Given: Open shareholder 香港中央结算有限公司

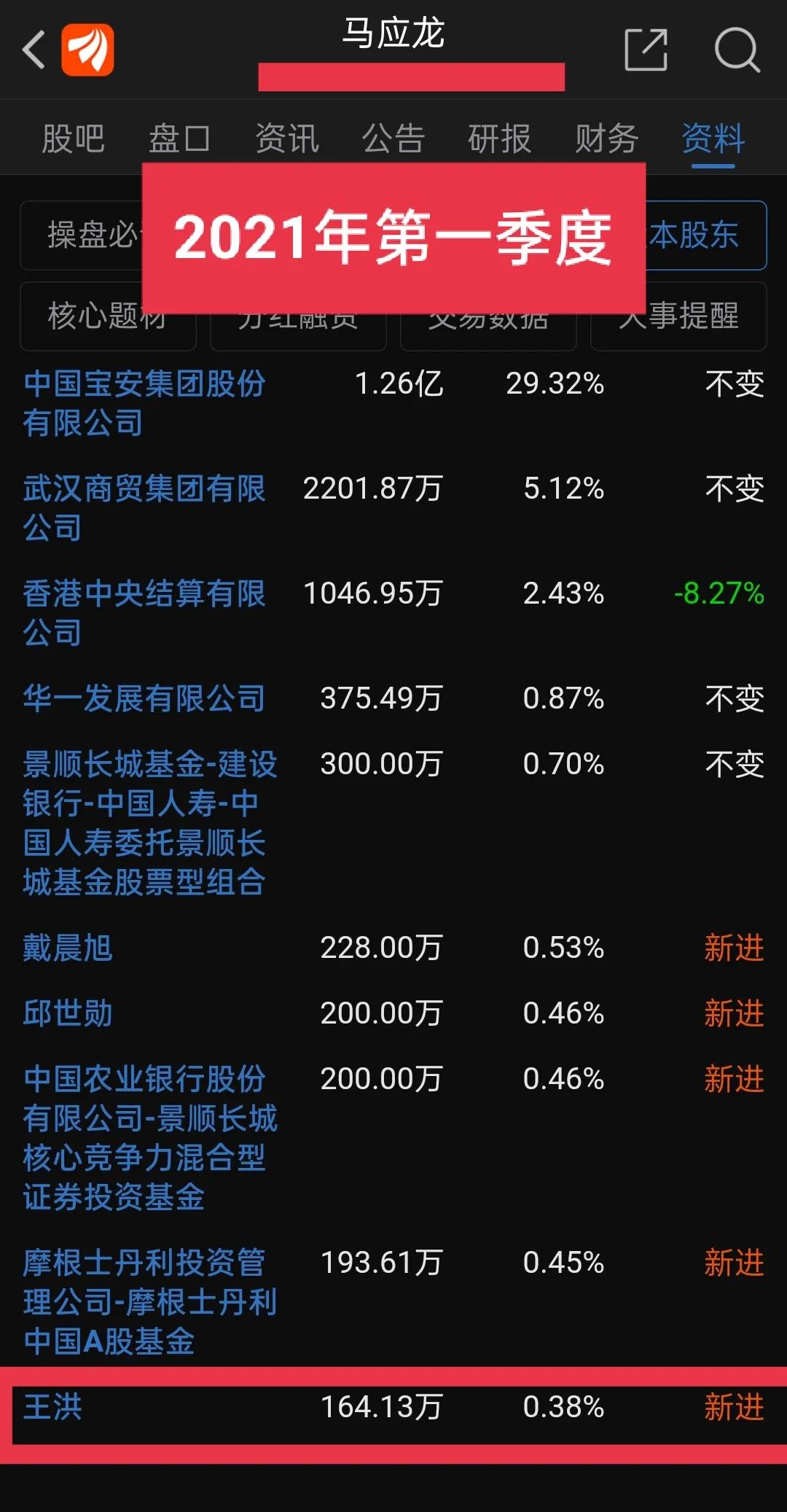Looking at the screenshot, I should 144,613.
